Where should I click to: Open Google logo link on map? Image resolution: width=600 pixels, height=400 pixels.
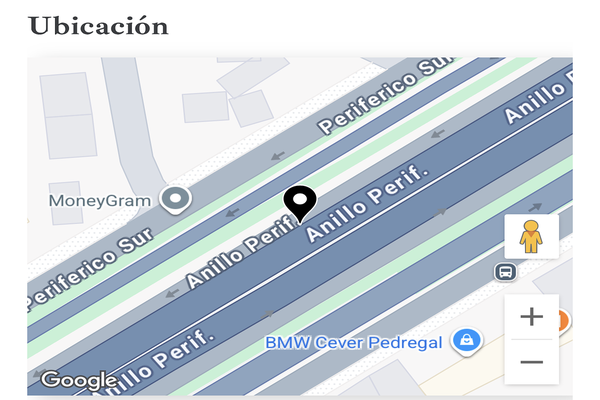click(78, 380)
